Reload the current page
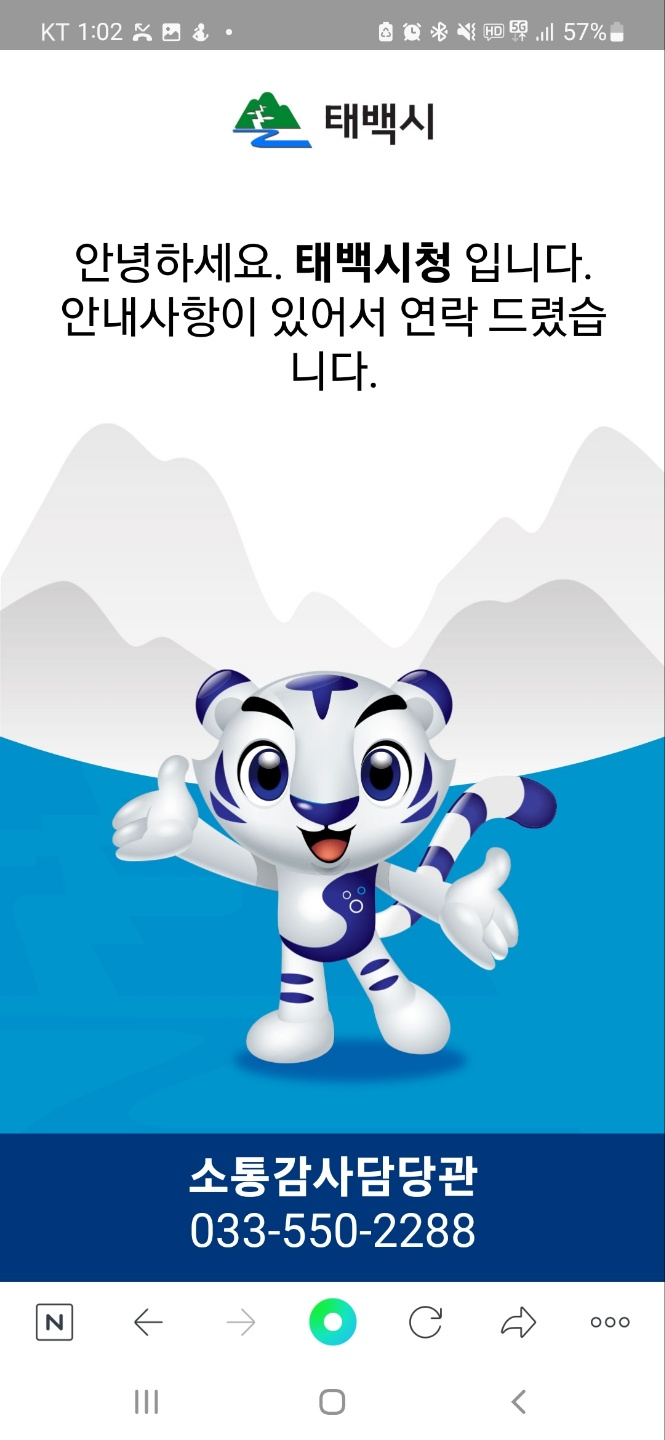Screen dimensions: 665x1440 coord(425,1322)
